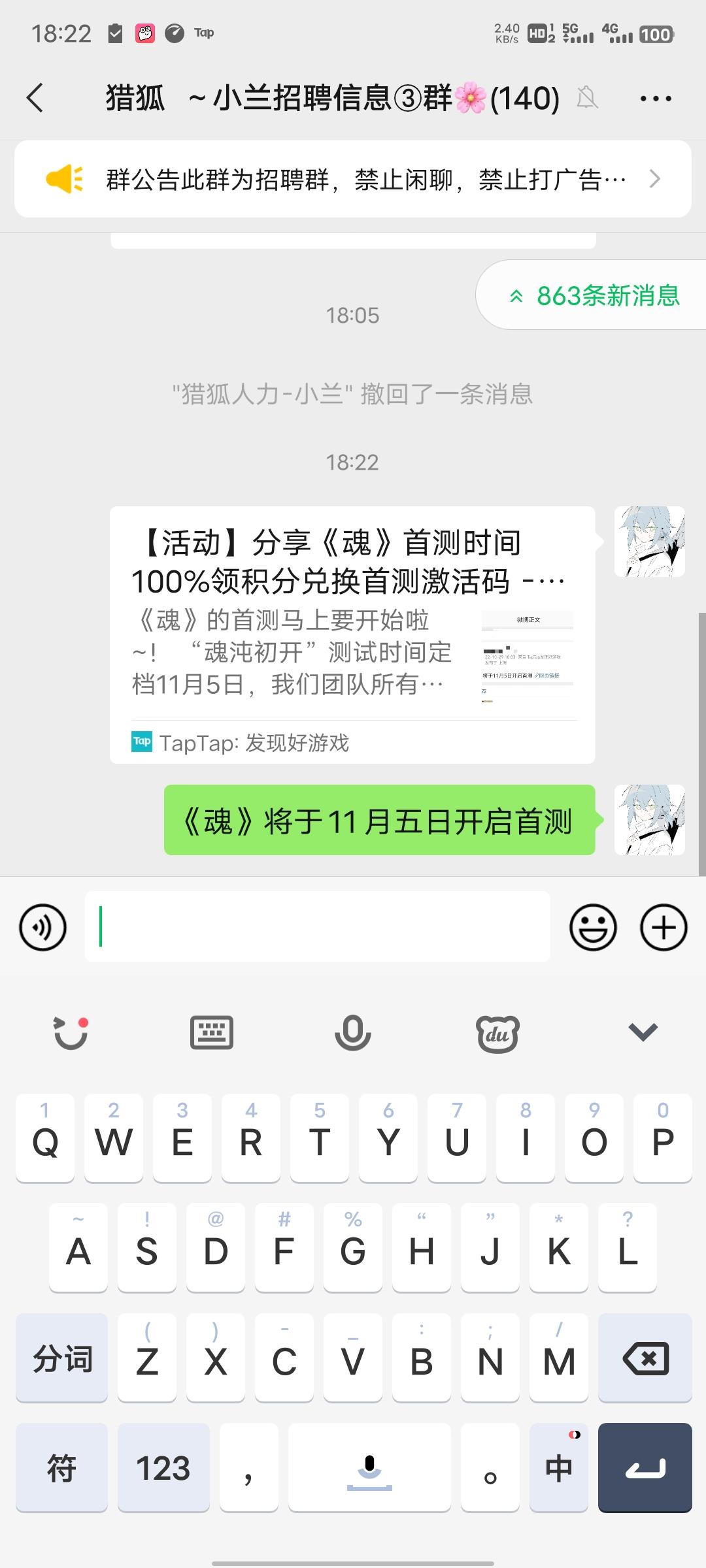
Task: Open the plus attachment menu
Action: pyautogui.click(x=663, y=927)
